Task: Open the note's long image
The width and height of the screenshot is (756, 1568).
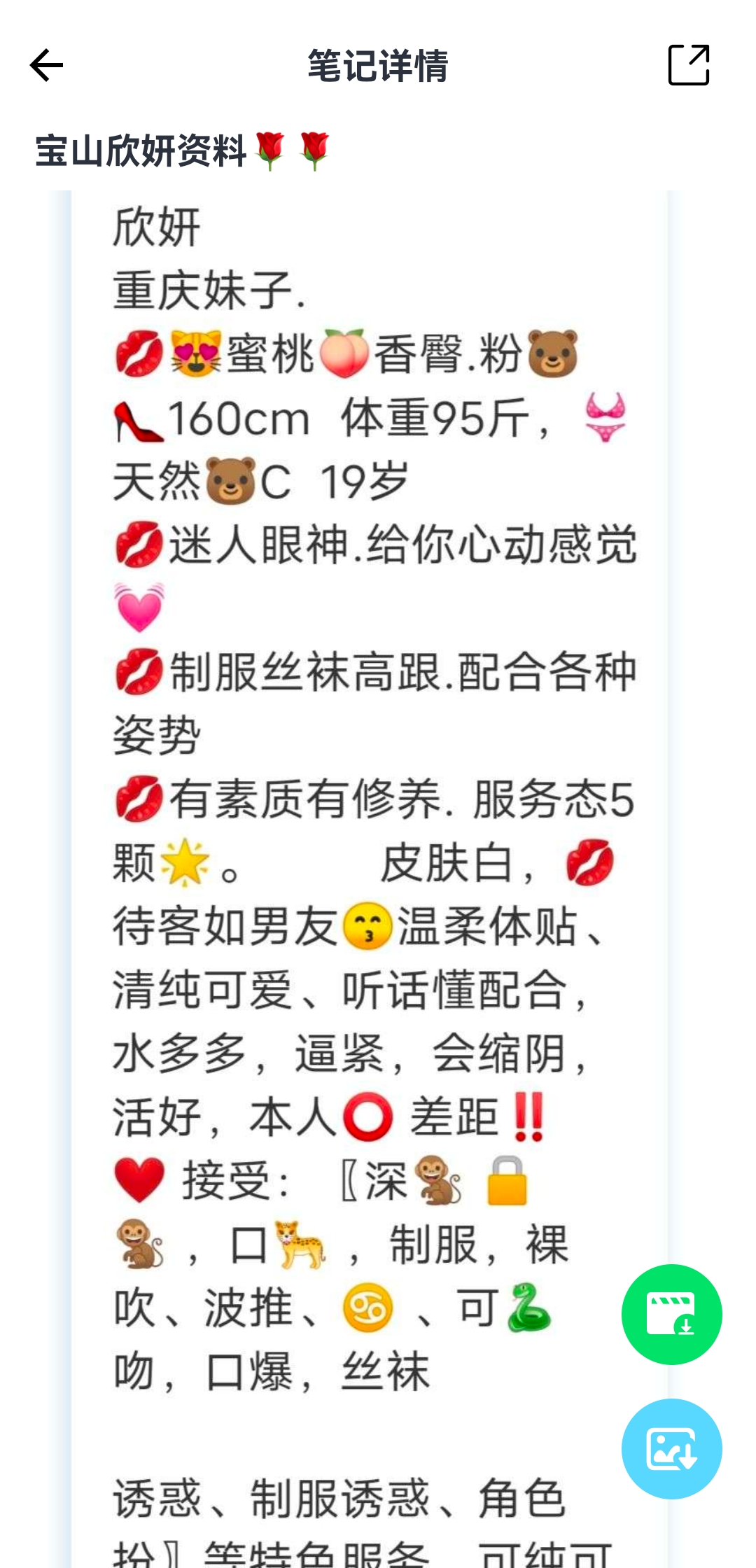Action: 369,840
